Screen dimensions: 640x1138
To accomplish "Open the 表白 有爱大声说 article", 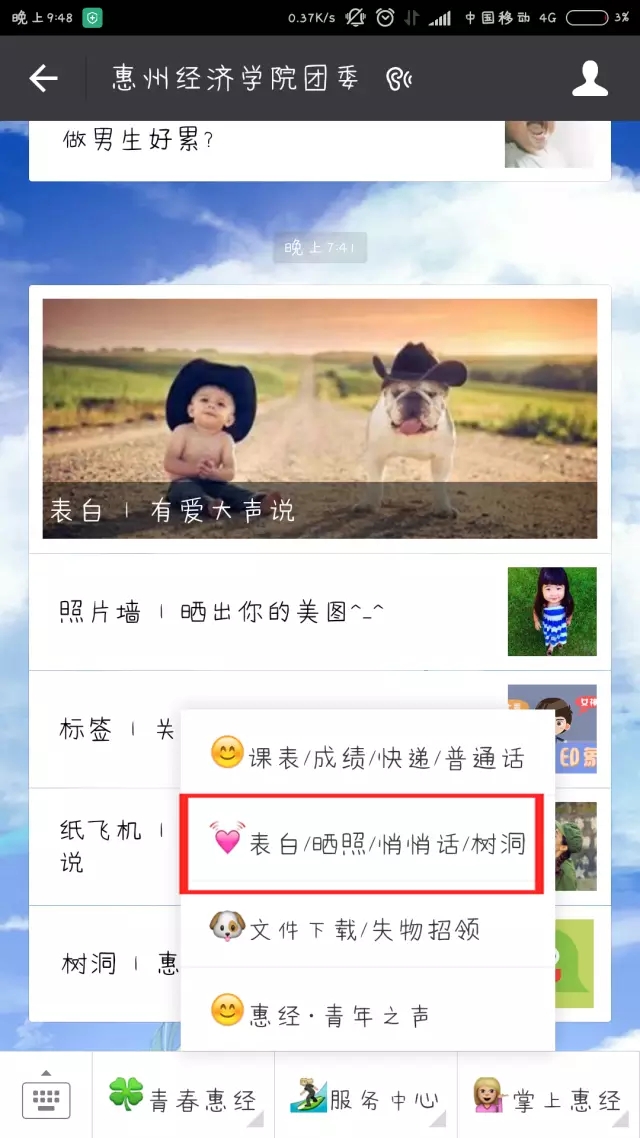I will click(x=320, y=418).
